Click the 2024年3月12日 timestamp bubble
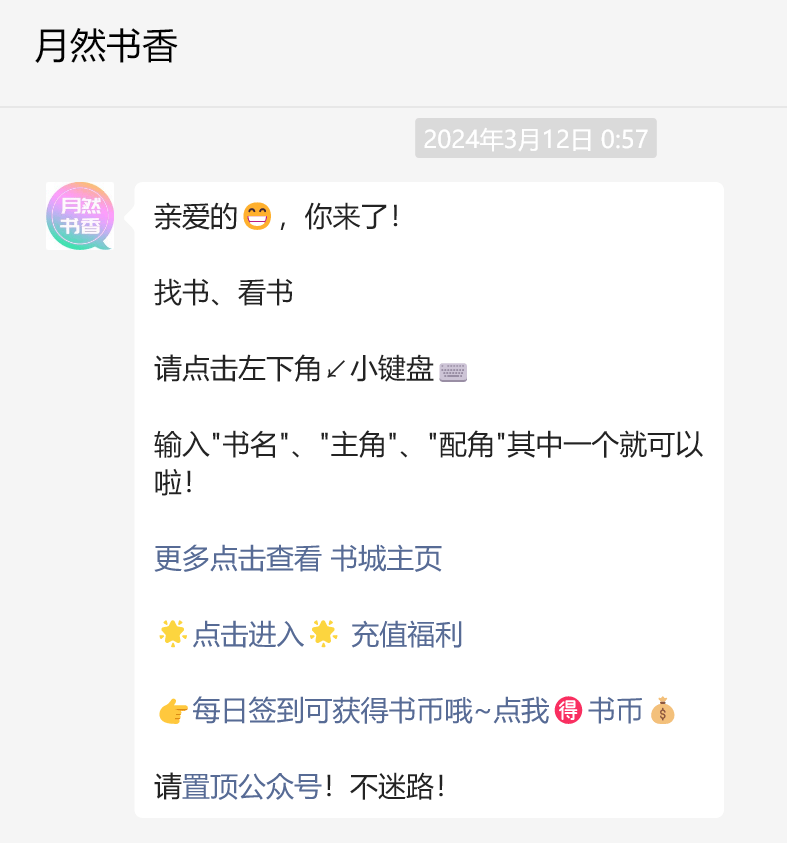Screen dimensions: 787x843 coord(535,138)
